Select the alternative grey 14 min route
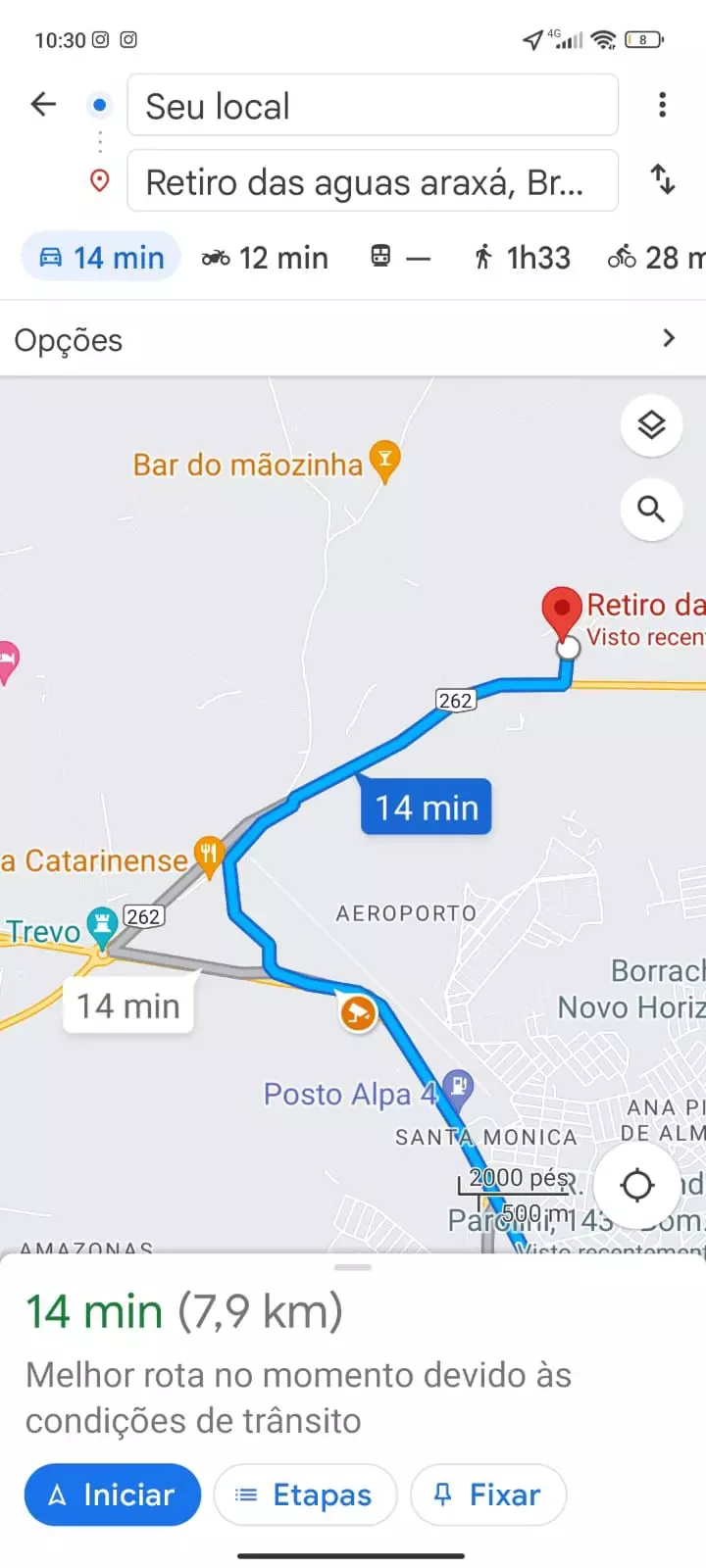Screen dimensions: 706x1568 pos(128,1006)
